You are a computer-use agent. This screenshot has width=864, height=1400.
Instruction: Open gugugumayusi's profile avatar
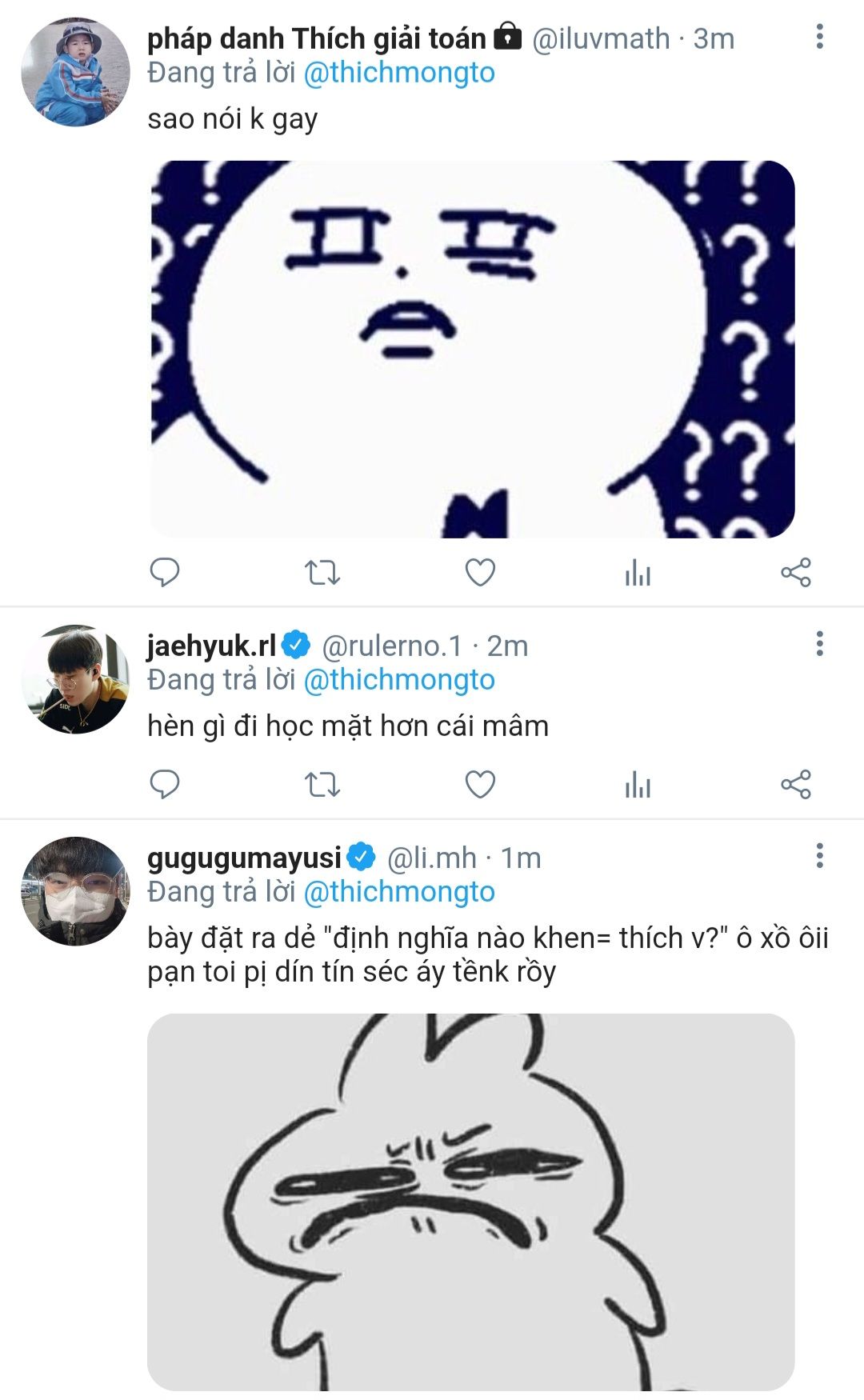pyautogui.click(x=75, y=892)
